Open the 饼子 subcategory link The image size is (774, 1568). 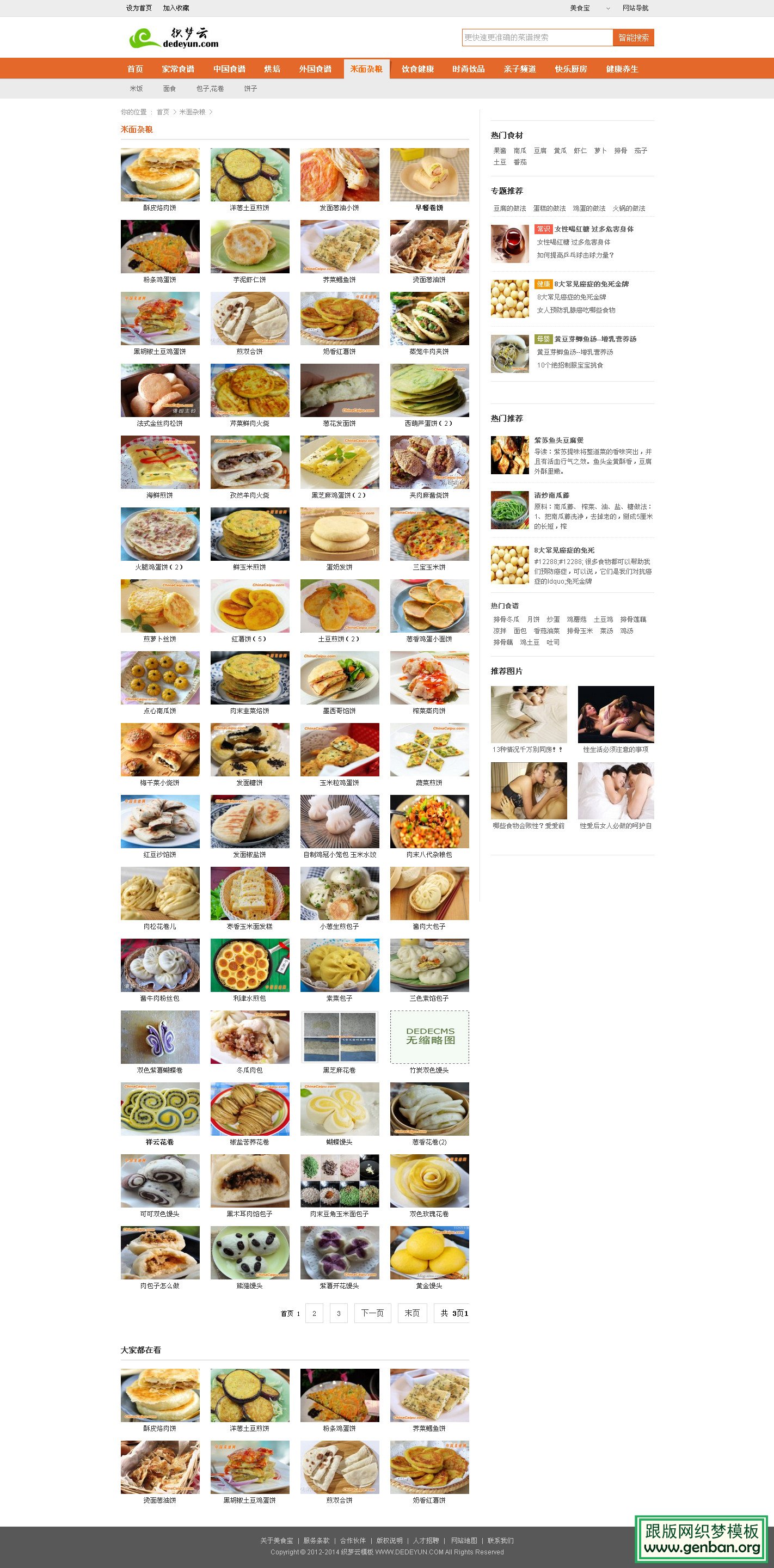tap(251, 89)
